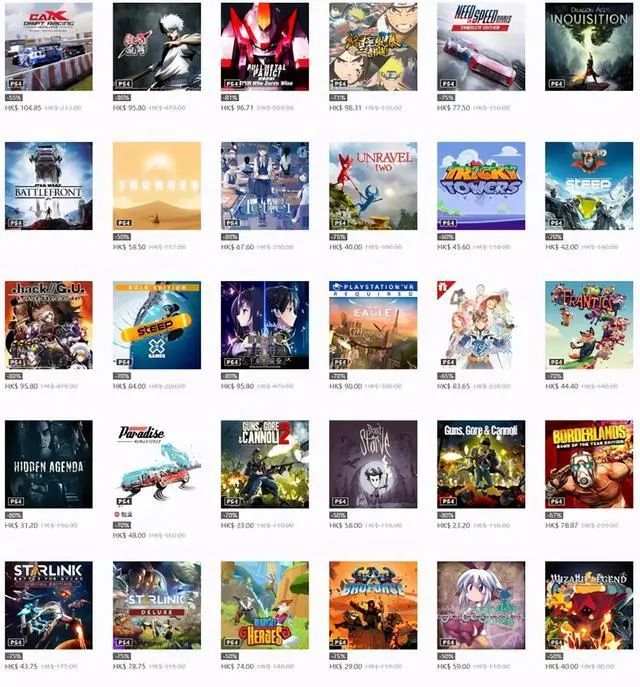View Borderlands Game of the Year Edition
The width and height of the screenshot is (640, 687).
point(588,464)
